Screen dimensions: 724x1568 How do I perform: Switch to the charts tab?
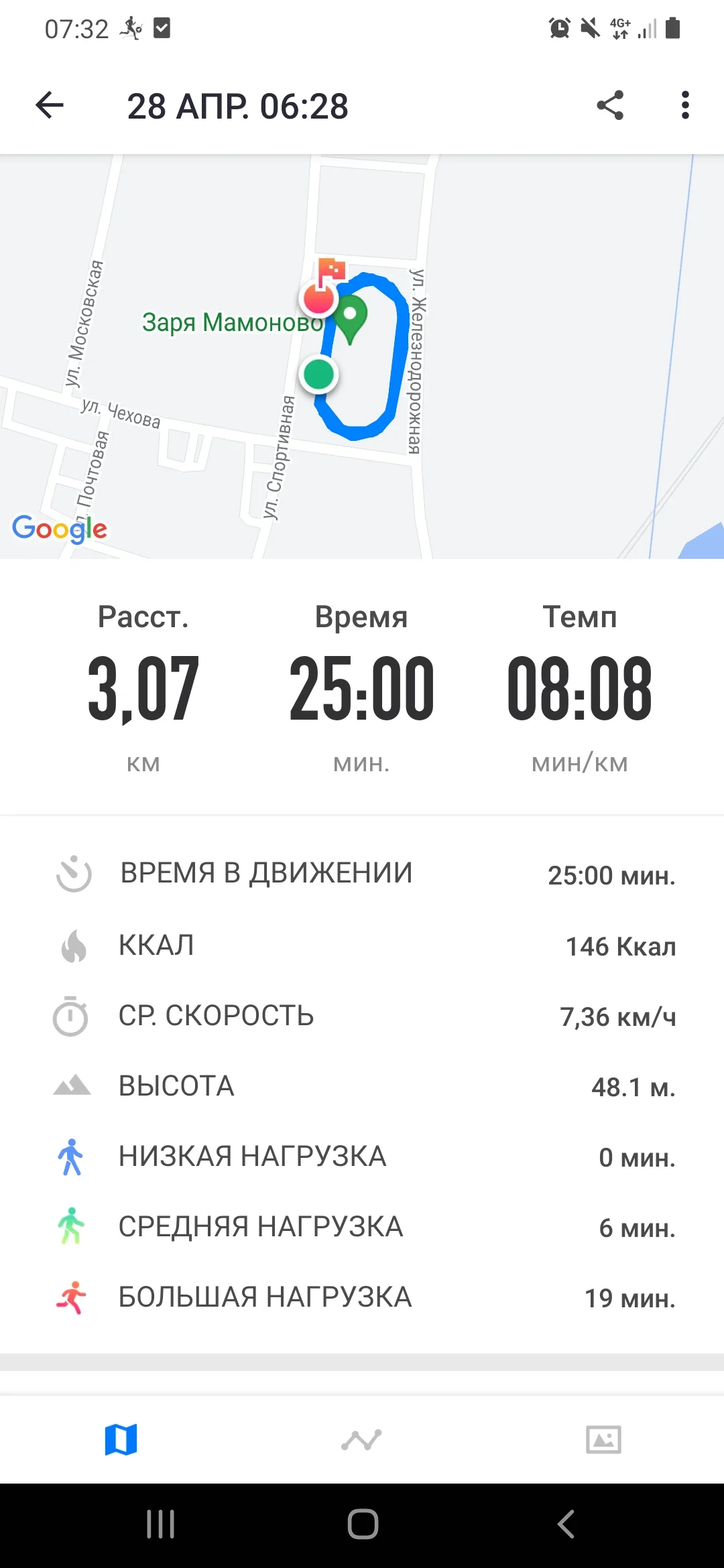pyautogui.click(x=361, y=1439)
